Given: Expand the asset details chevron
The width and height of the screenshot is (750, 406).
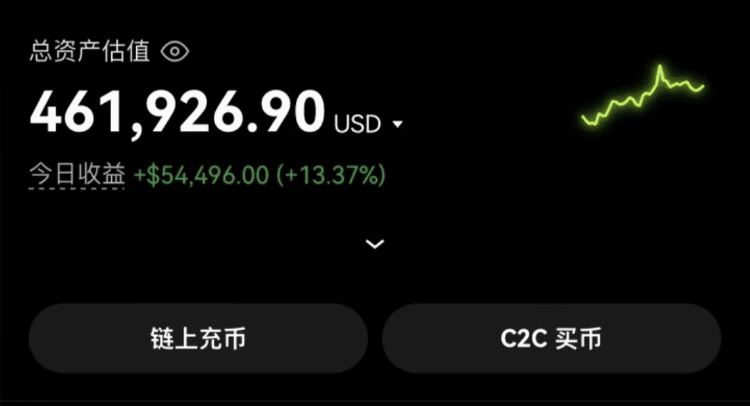Looking at the screenshot, I should pyautogui.click(x=375, y=244).
